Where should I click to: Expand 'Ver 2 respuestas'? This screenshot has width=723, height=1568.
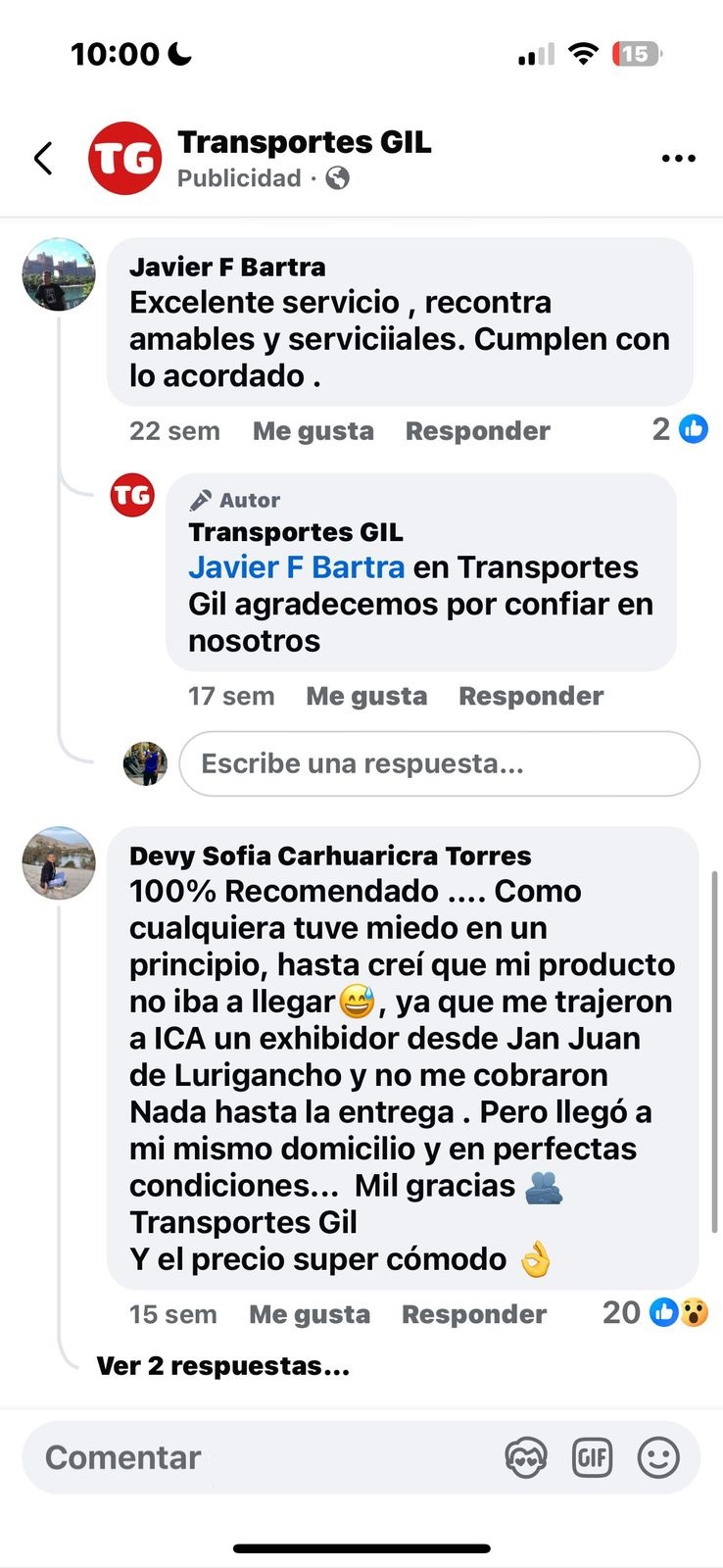pos(222,1366)
